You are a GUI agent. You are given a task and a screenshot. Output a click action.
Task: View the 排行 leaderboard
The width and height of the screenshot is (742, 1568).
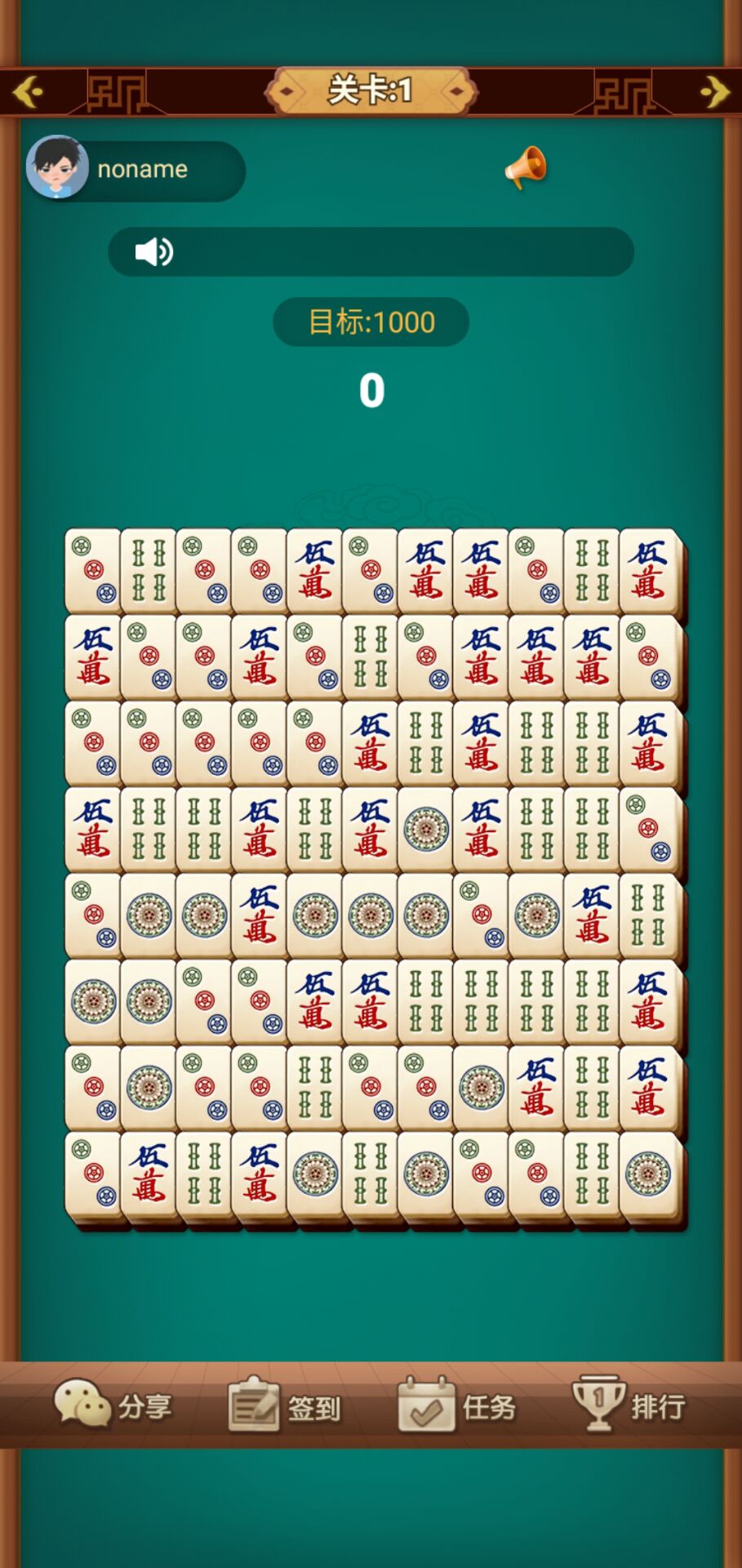629,1405
